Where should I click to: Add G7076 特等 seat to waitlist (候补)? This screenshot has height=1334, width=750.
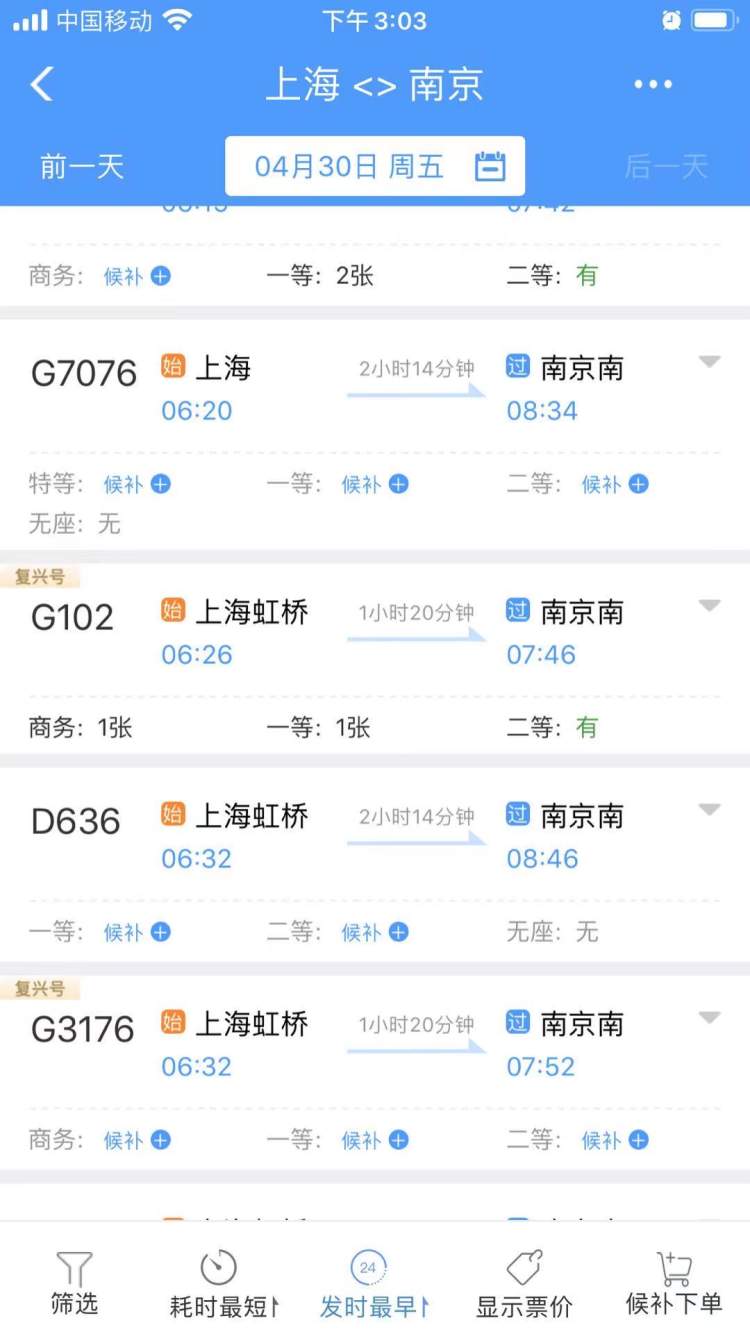[x=137, y=484]
